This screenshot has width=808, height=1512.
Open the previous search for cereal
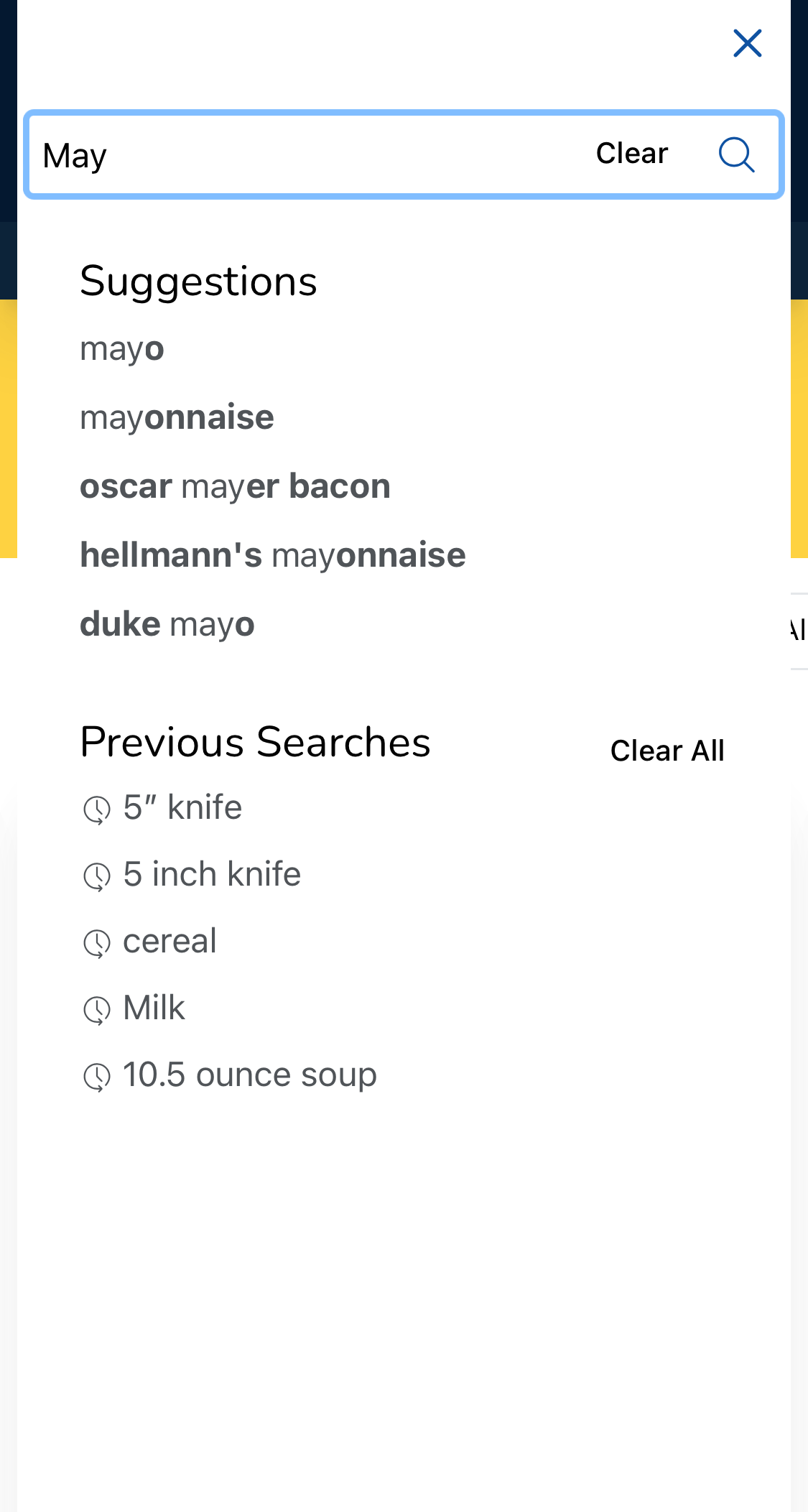click(x=170, y=941)
